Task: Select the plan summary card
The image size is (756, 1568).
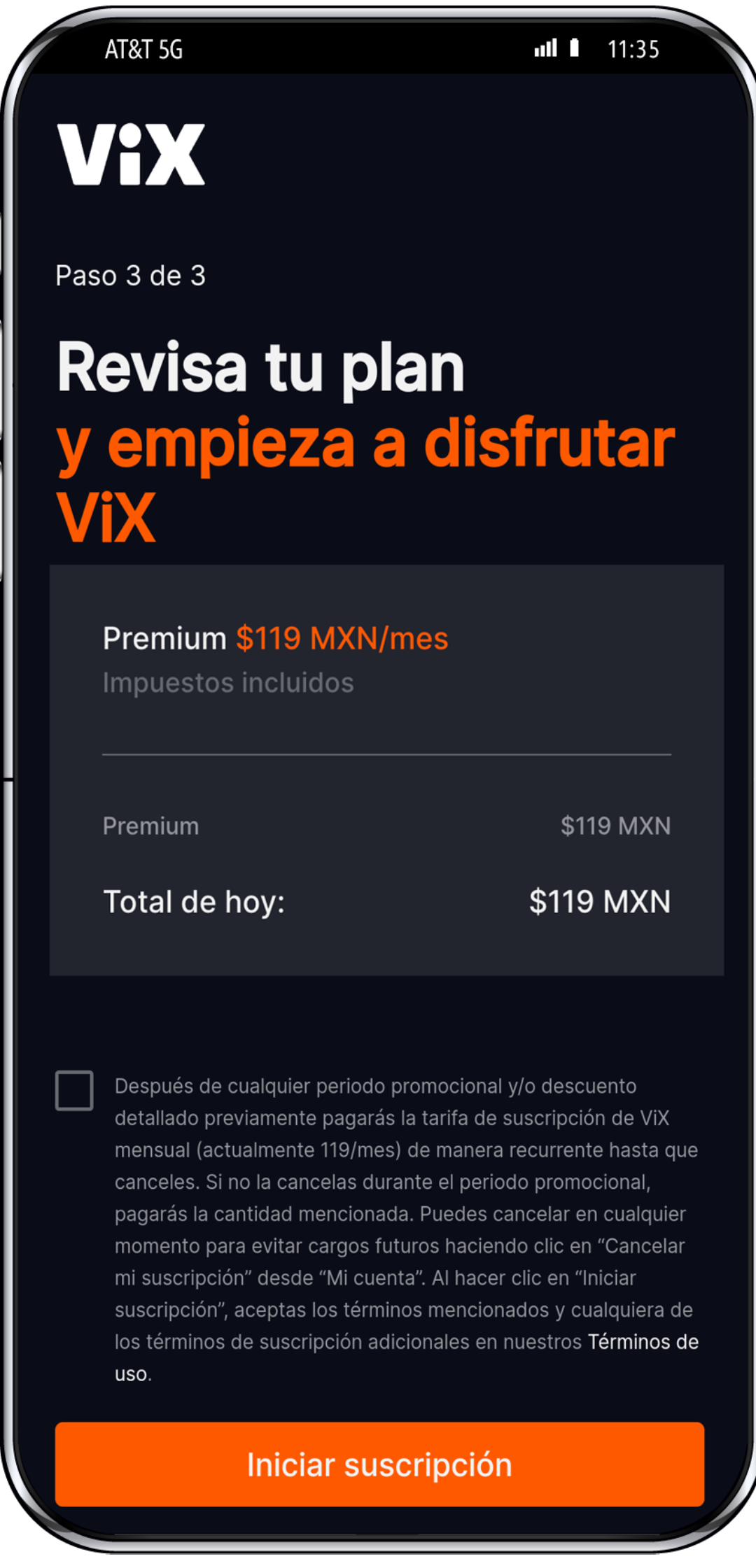Action: click(x=385, y=768)
